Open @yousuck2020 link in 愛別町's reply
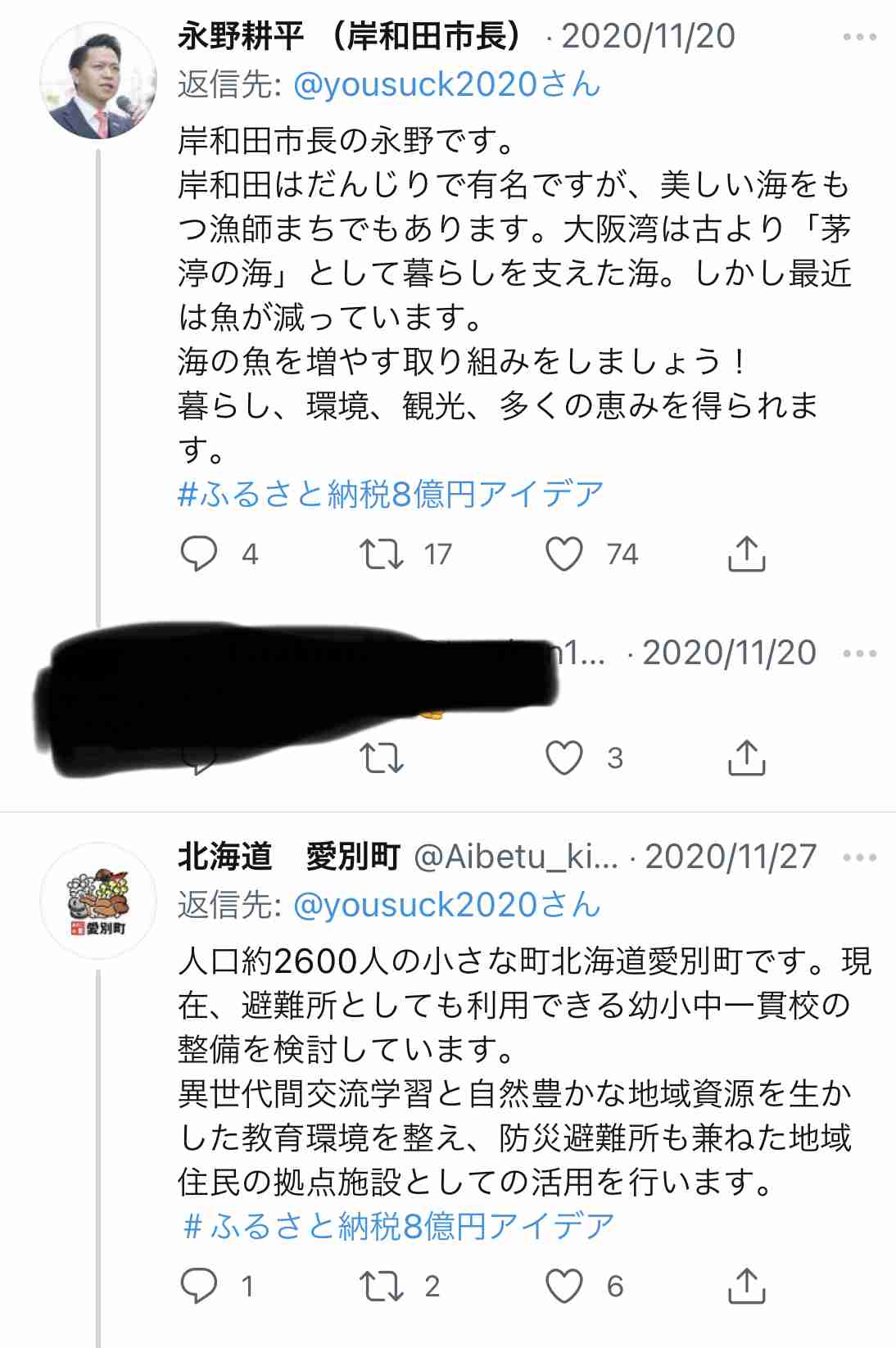896x1348 pixels. coord(446,905)
